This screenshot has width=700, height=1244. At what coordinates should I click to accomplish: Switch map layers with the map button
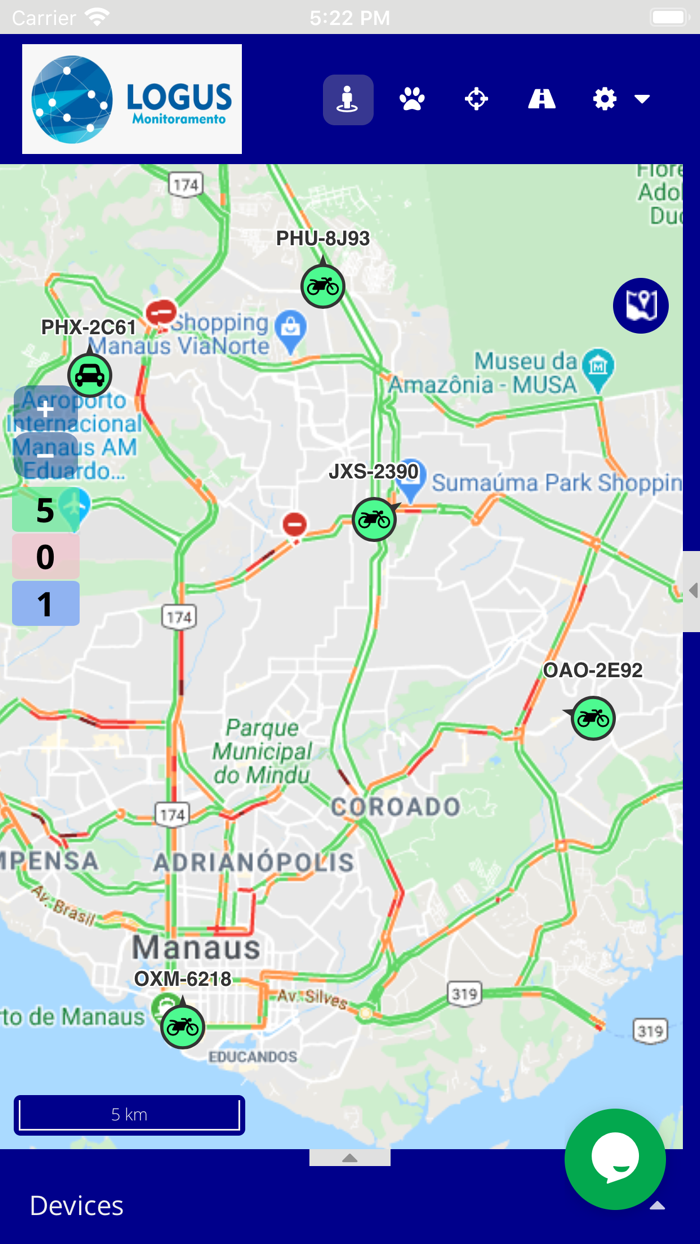pyautogui.click(x=641, y=306)
